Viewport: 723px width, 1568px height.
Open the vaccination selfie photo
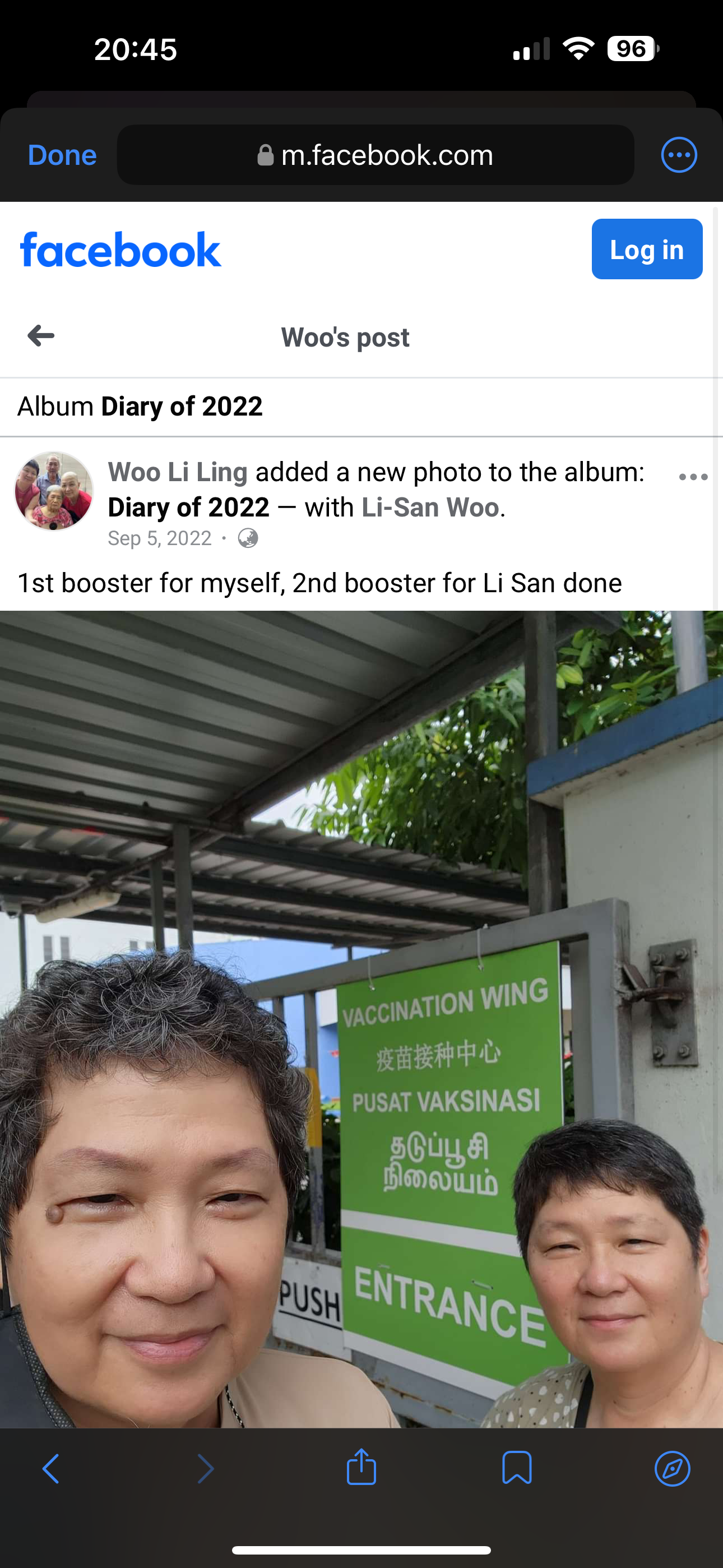361,1019
